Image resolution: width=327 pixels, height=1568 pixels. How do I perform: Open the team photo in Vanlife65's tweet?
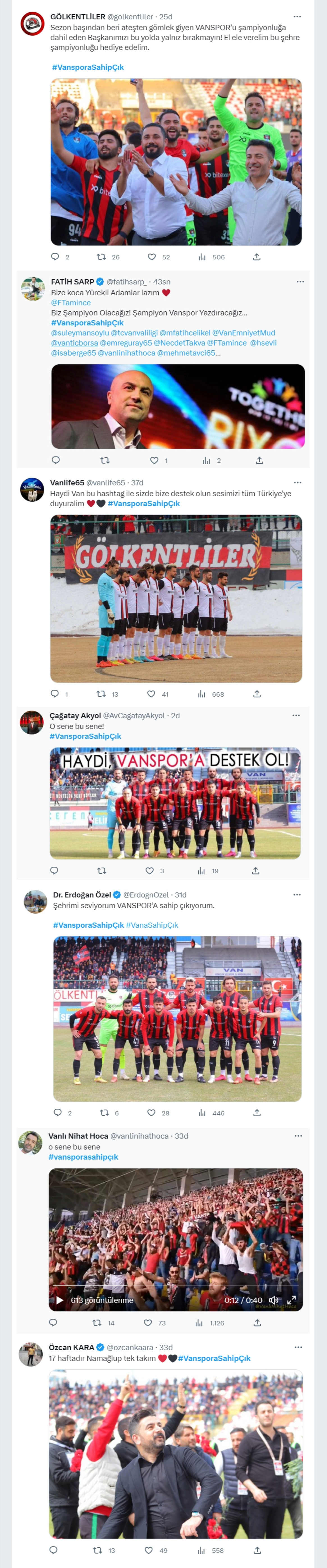[176, 598]
